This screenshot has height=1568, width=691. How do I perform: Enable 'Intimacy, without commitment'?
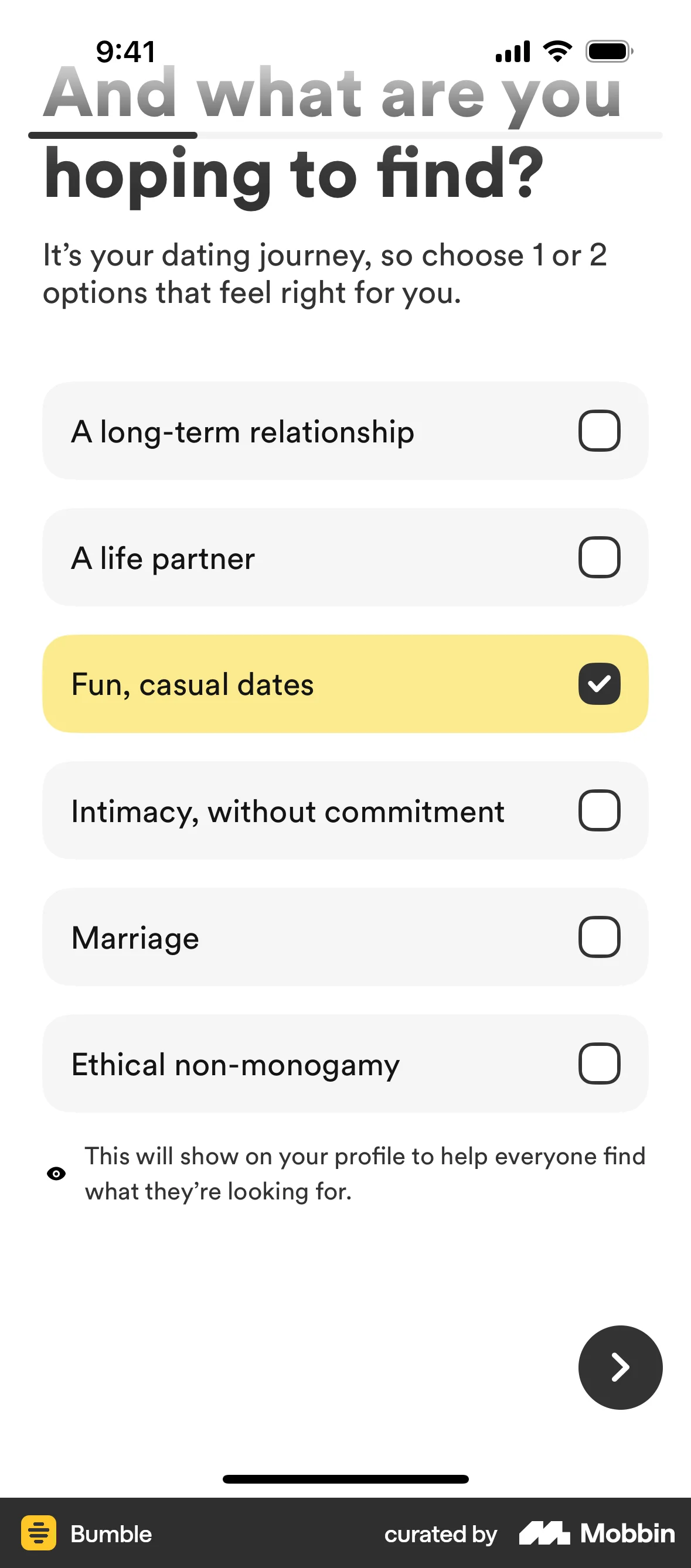click(599, 810)
